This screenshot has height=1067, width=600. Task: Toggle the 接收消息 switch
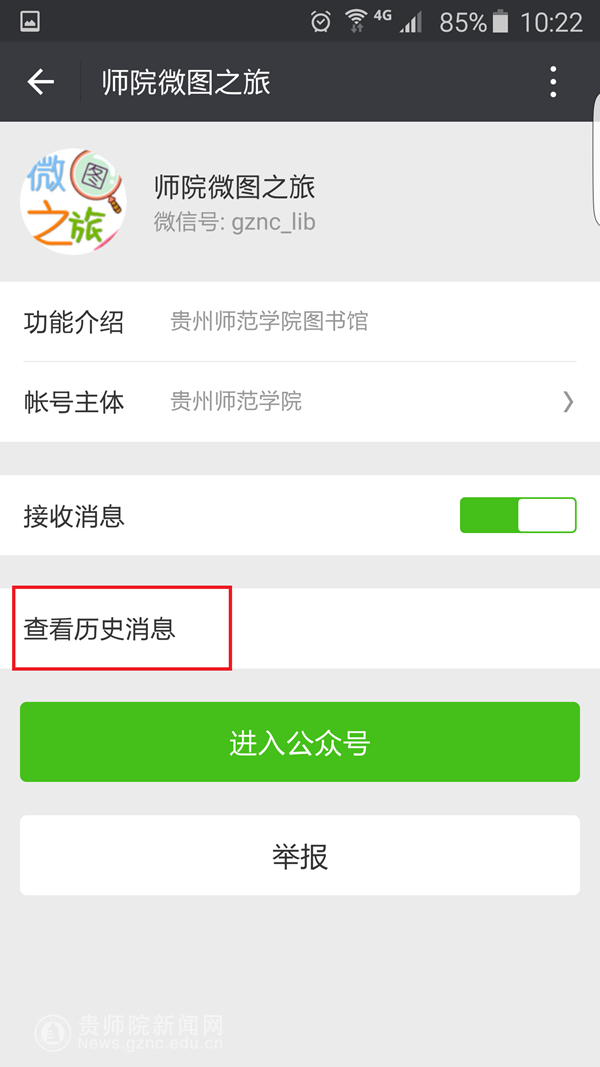tap(518, 515)
